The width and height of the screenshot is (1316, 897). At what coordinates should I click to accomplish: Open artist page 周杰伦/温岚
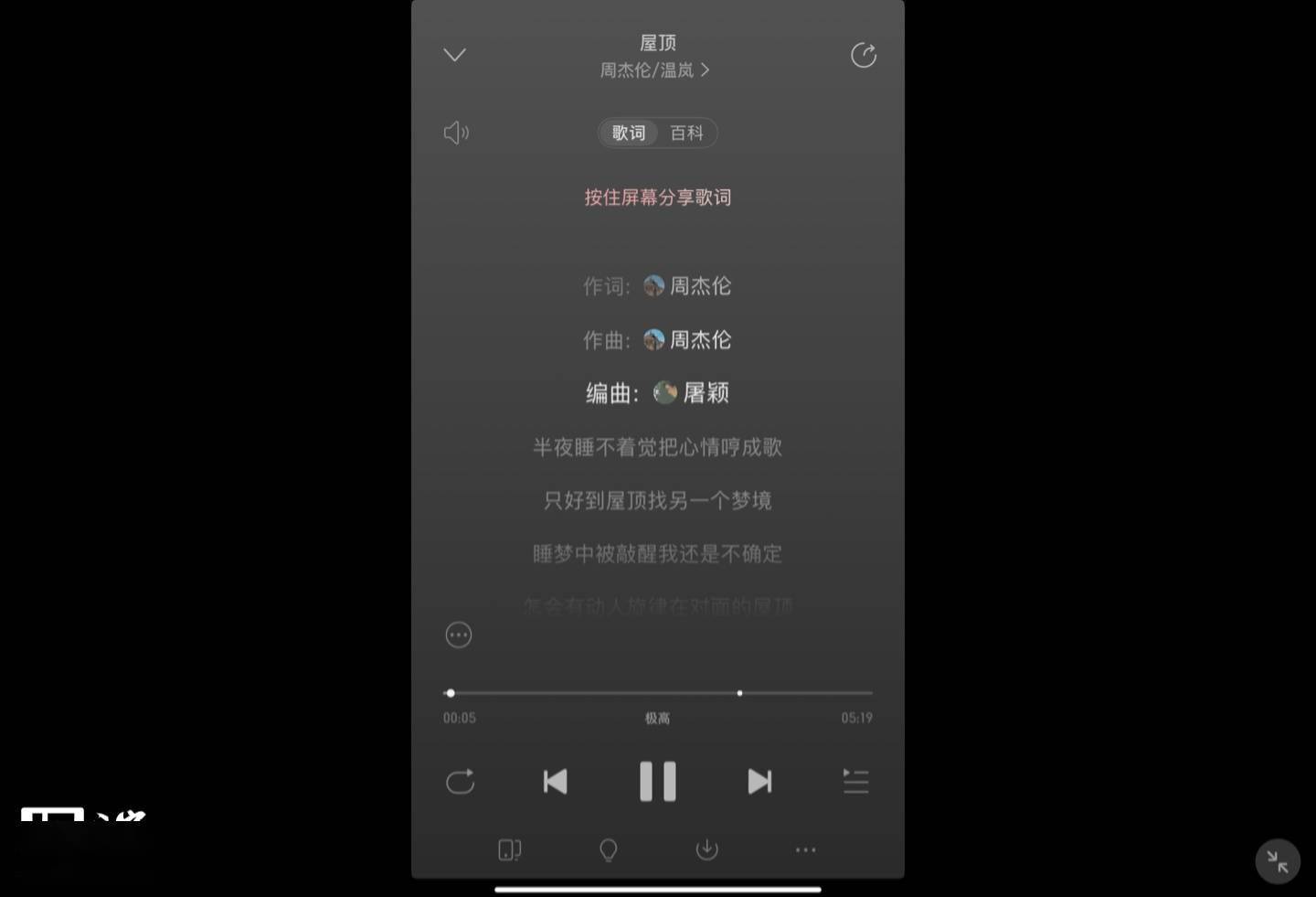(654, 70)
